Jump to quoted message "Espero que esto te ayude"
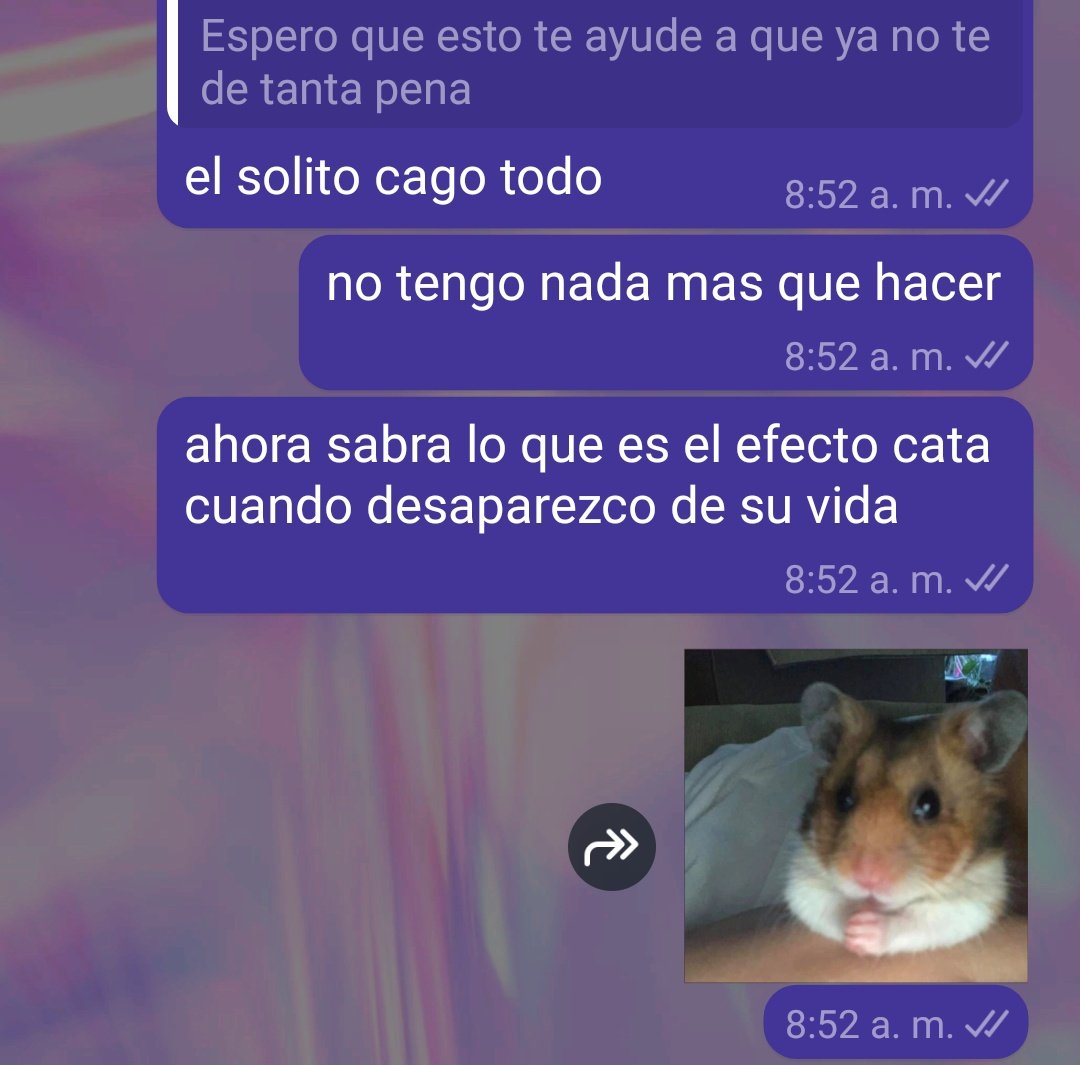The height and width of the screenshot is (1065, 1080). (x=595, y=63)
